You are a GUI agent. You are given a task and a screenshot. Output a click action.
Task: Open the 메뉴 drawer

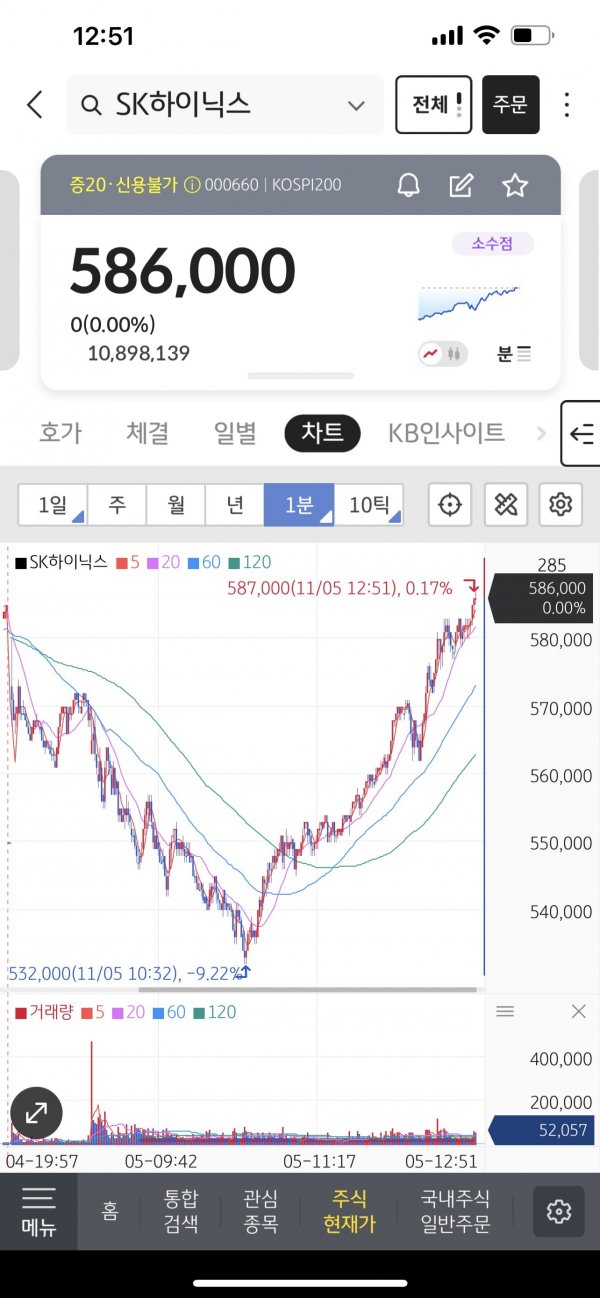(39, 1212)
